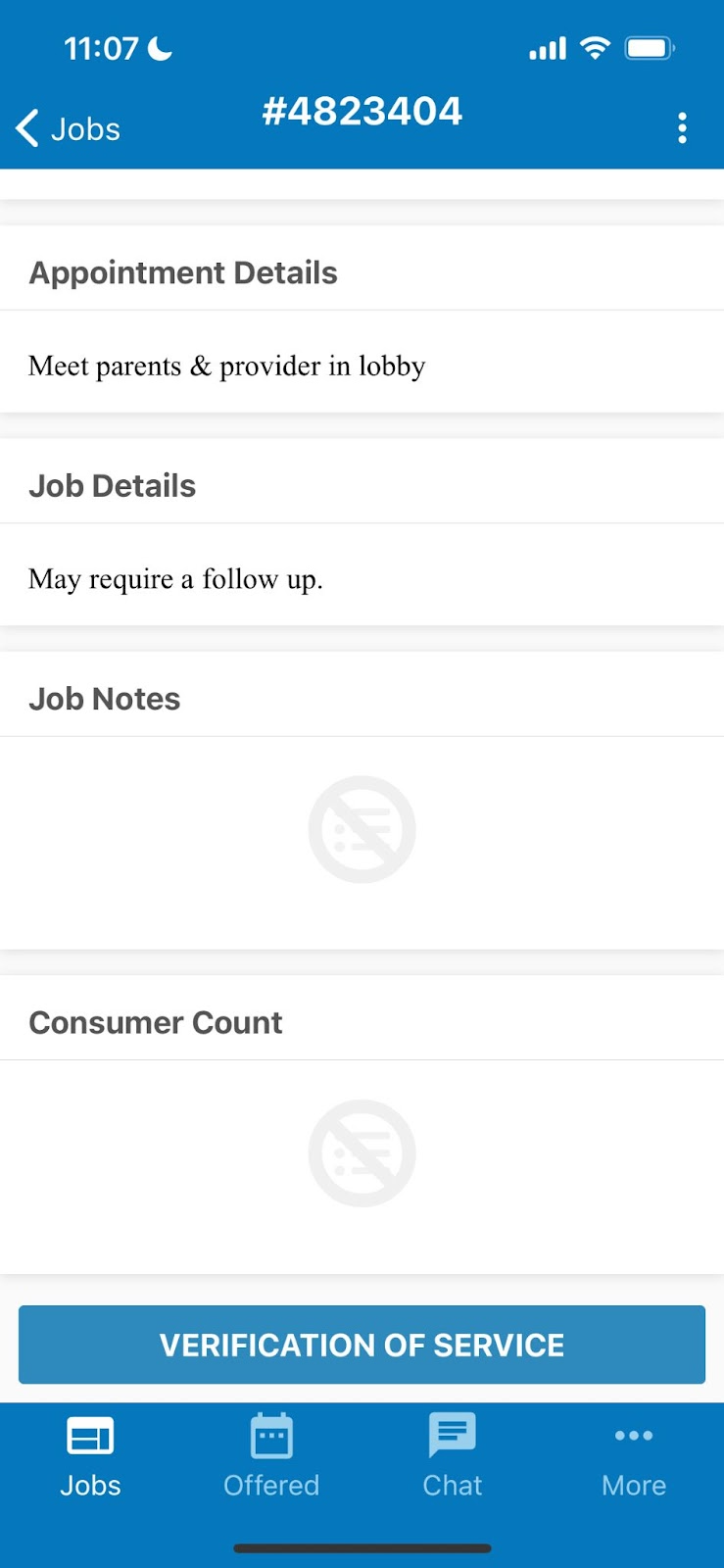Tap the battery indicator icon
Image resolution: width=724 pixels, height=1568 pixels.
click(650, 46)
